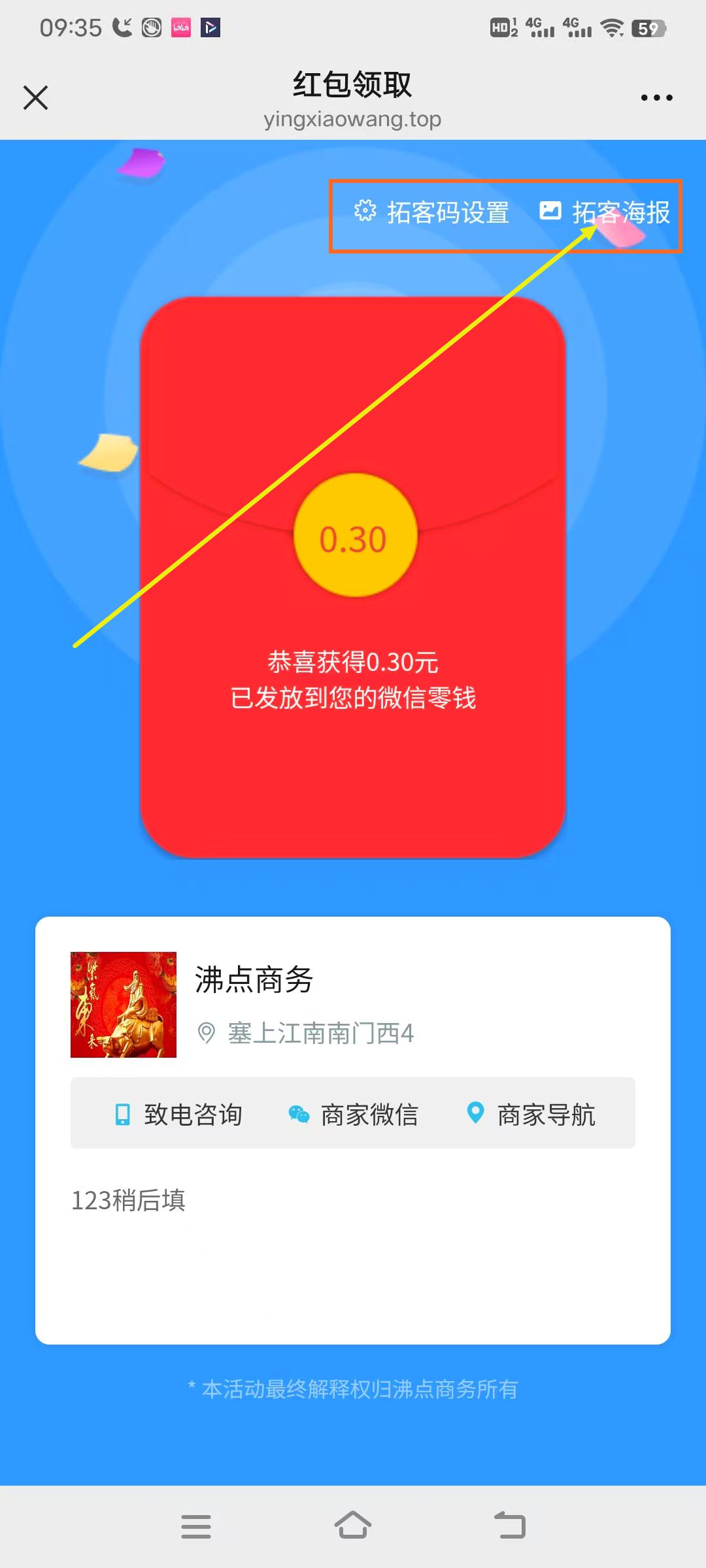Open 拓客码设置 settings
706x1568 pixels.
431,212
